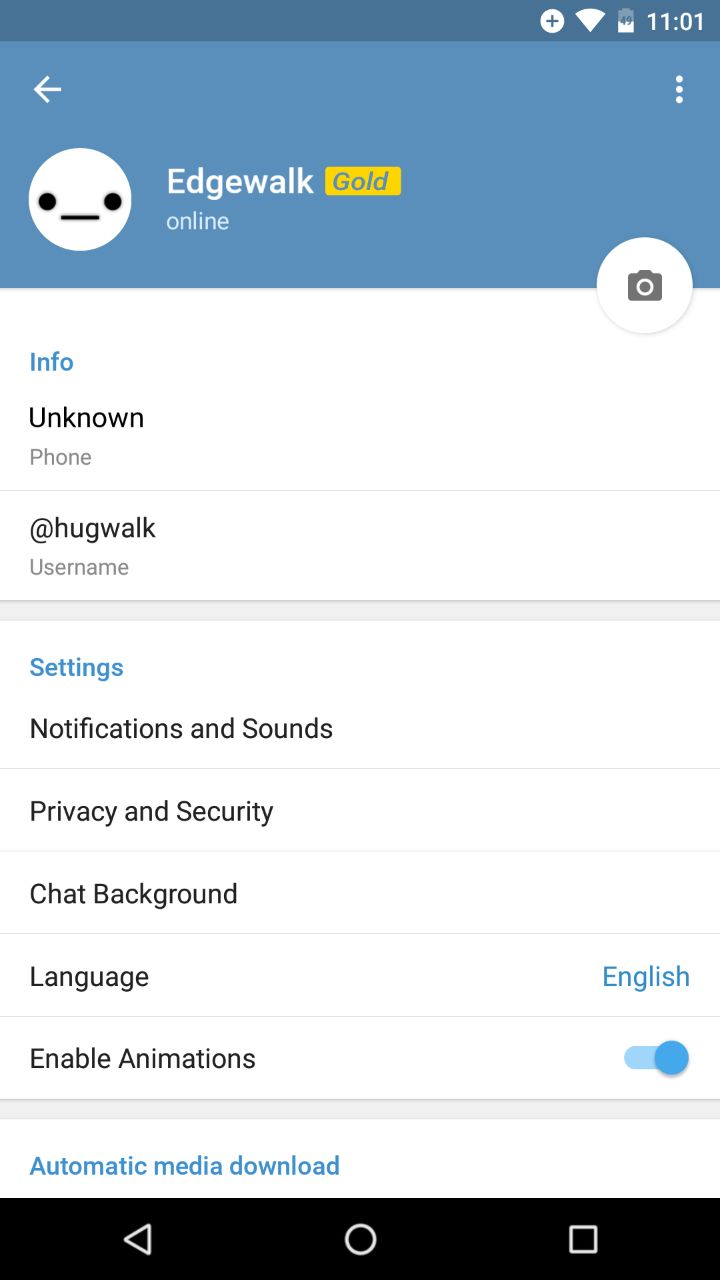Open the Phone number row

(x=360, y=436)
